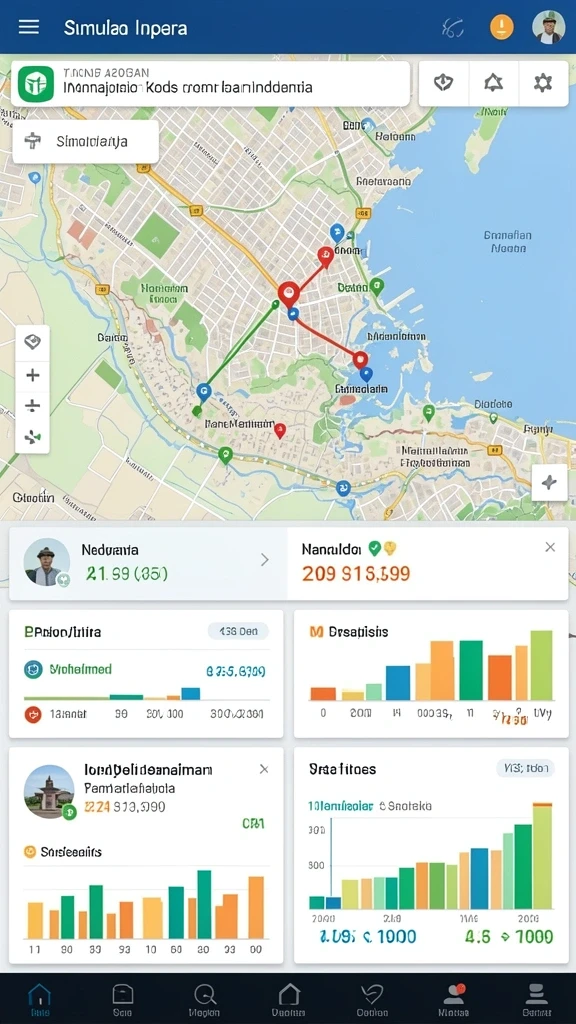Tap the 136 Deo chip

(238, 632)
